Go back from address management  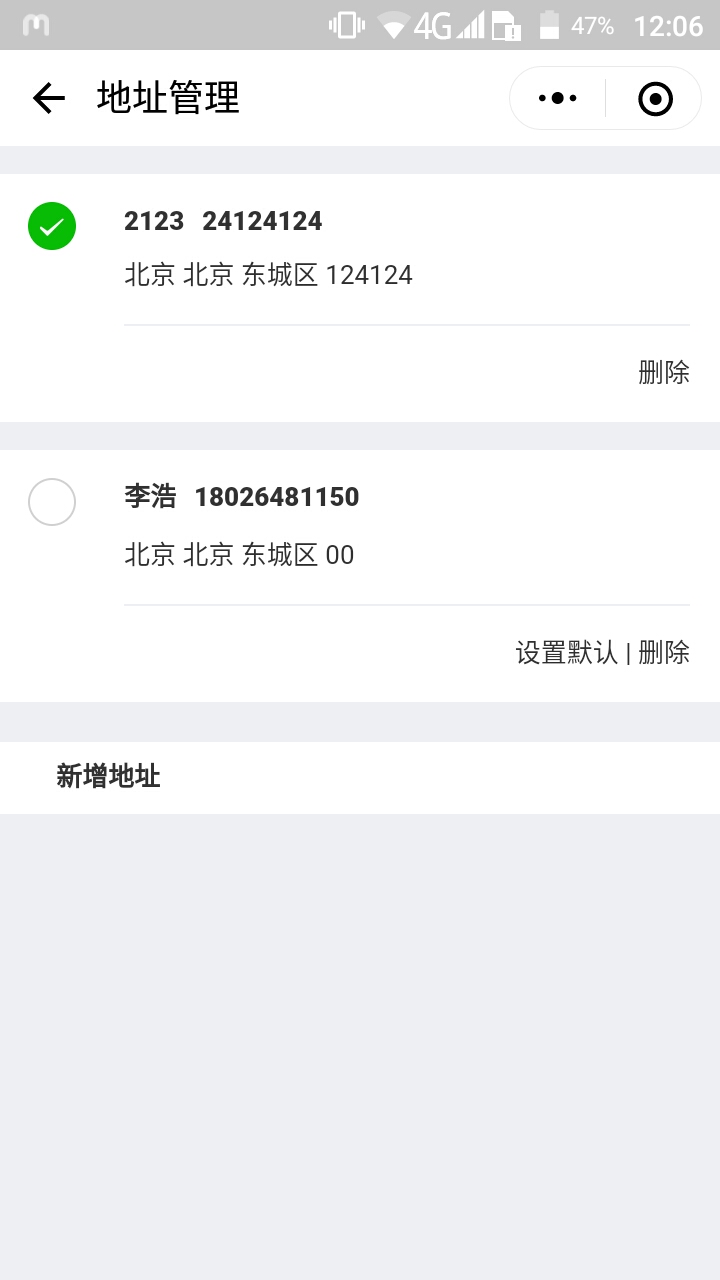point(48,98)
